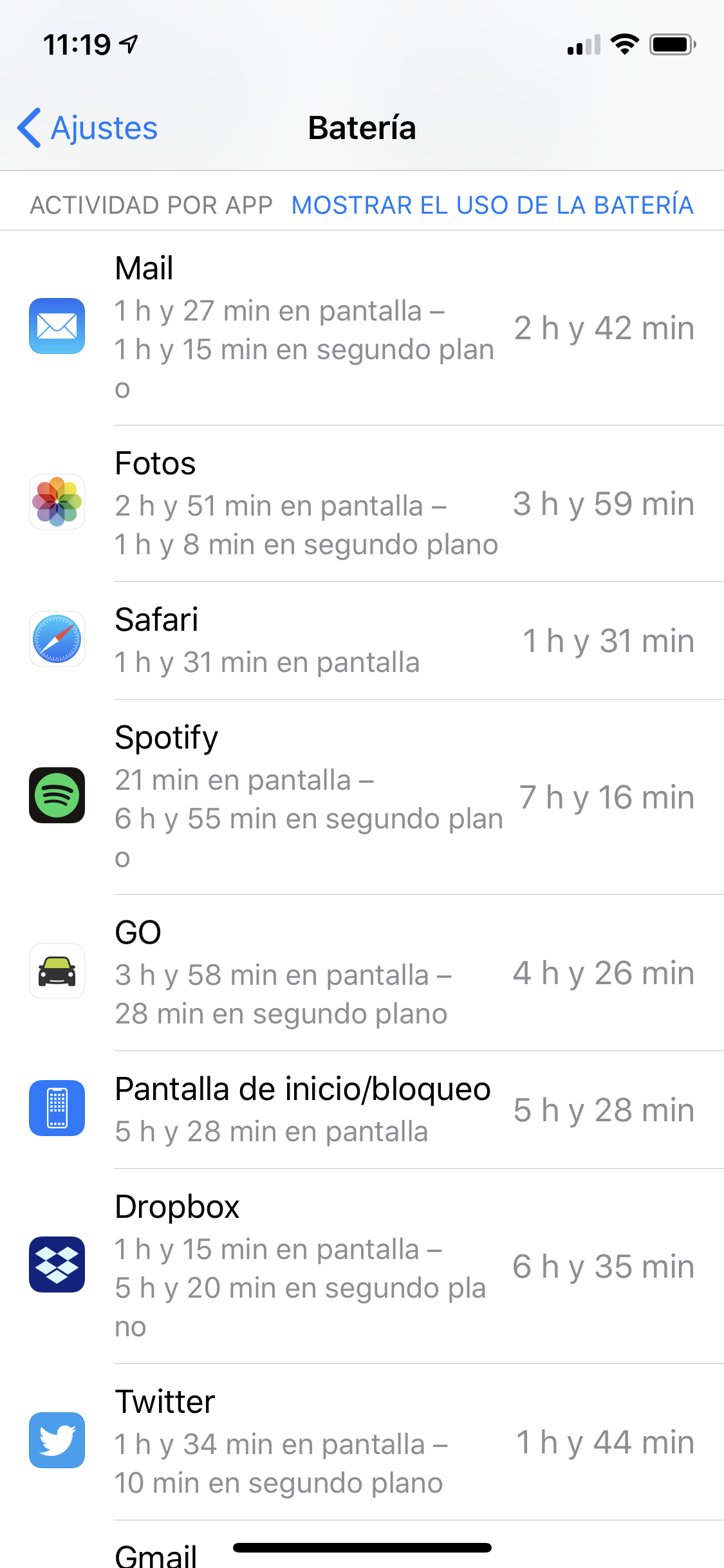This screenshot has width=724, height=1568.
Task: Go back to Ajustes
Action: point(88,127)
